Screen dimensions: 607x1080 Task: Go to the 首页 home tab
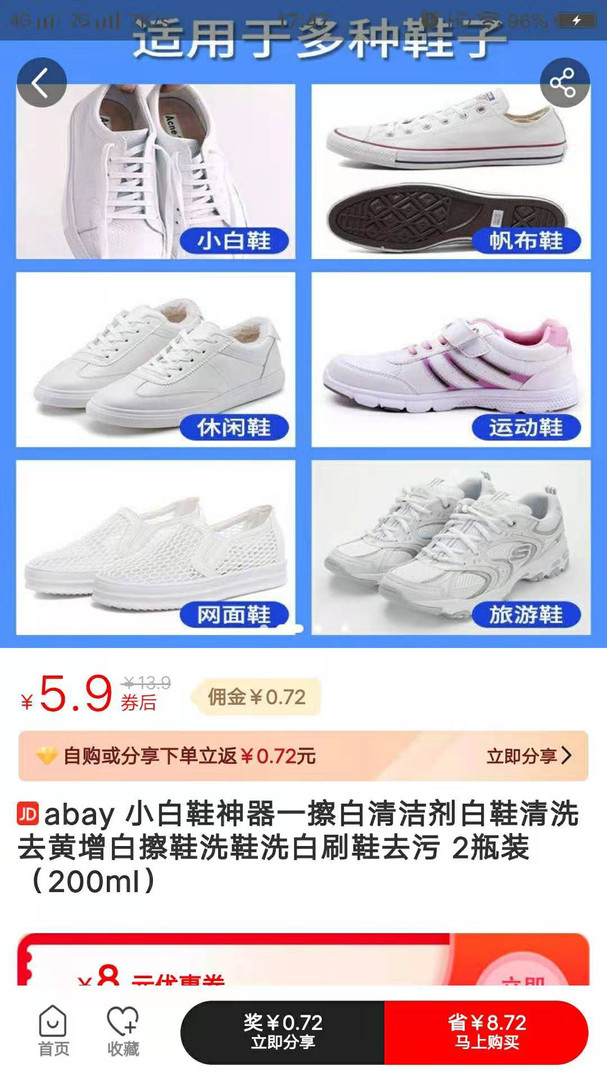pyautogui.click(x=53, y=1032)
